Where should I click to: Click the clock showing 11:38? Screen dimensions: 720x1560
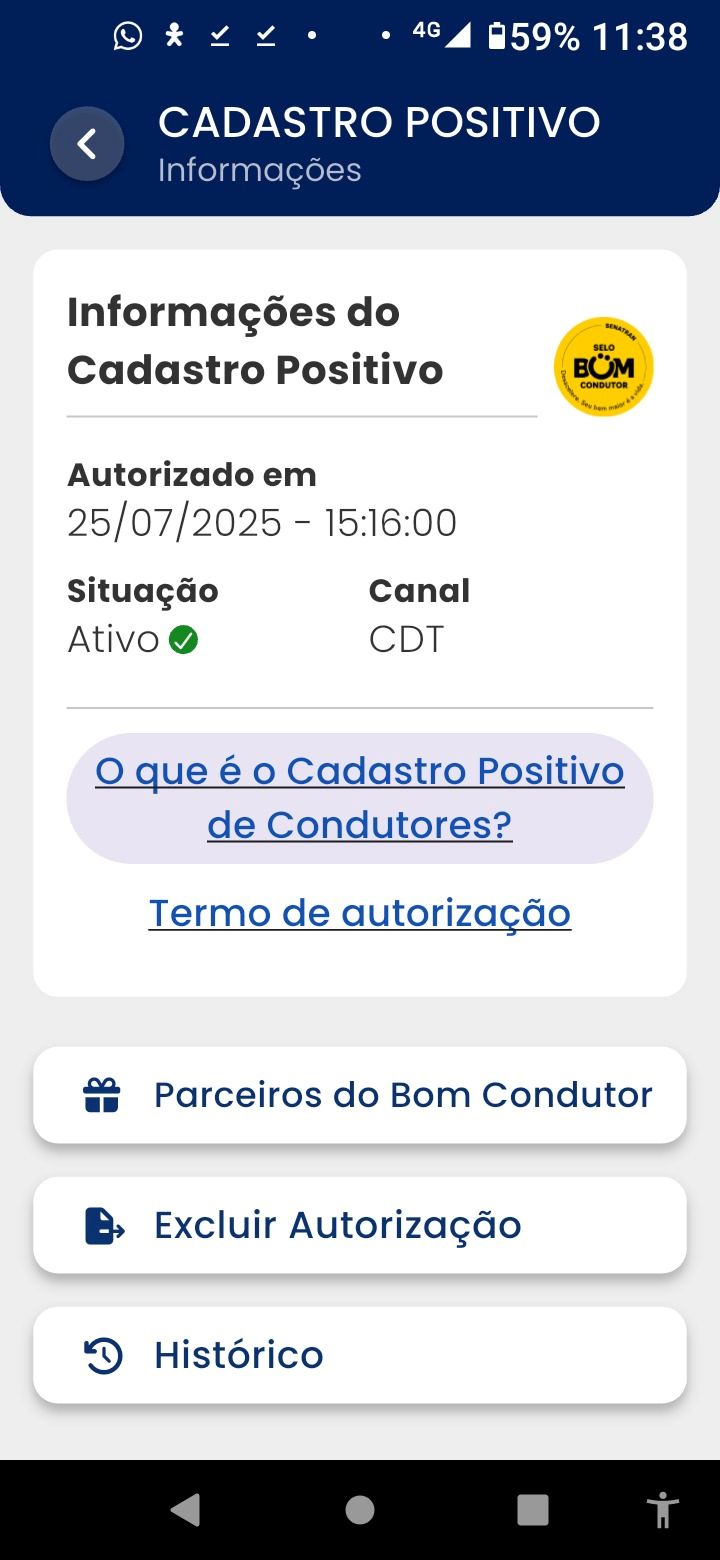641,37
